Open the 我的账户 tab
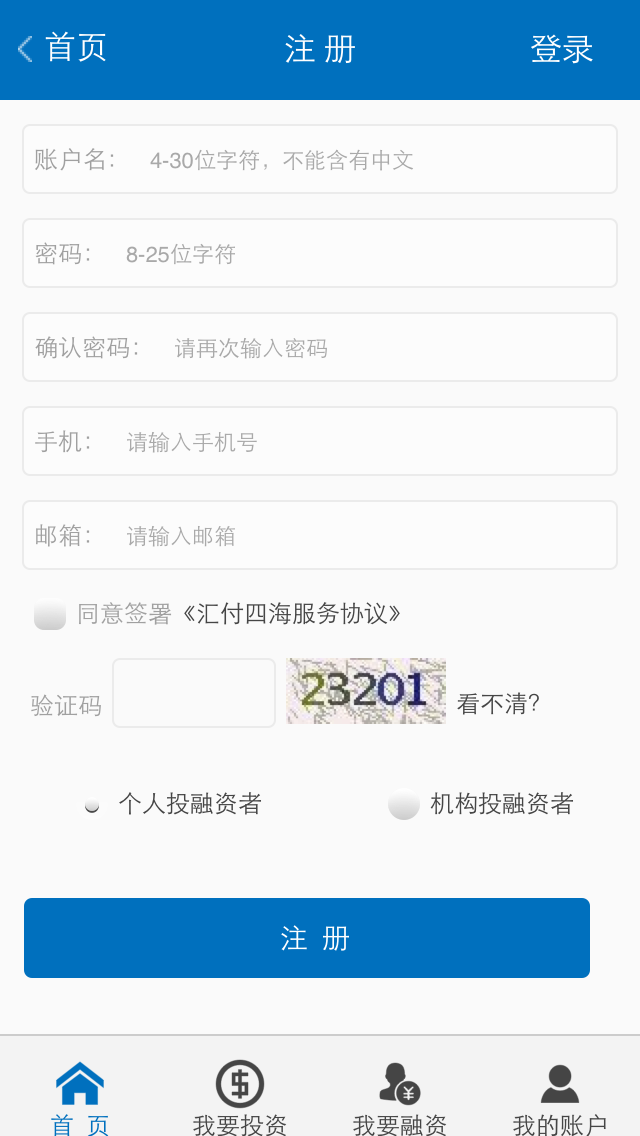The width and height of the screenshot is (640, 1136). (560, 1098)
